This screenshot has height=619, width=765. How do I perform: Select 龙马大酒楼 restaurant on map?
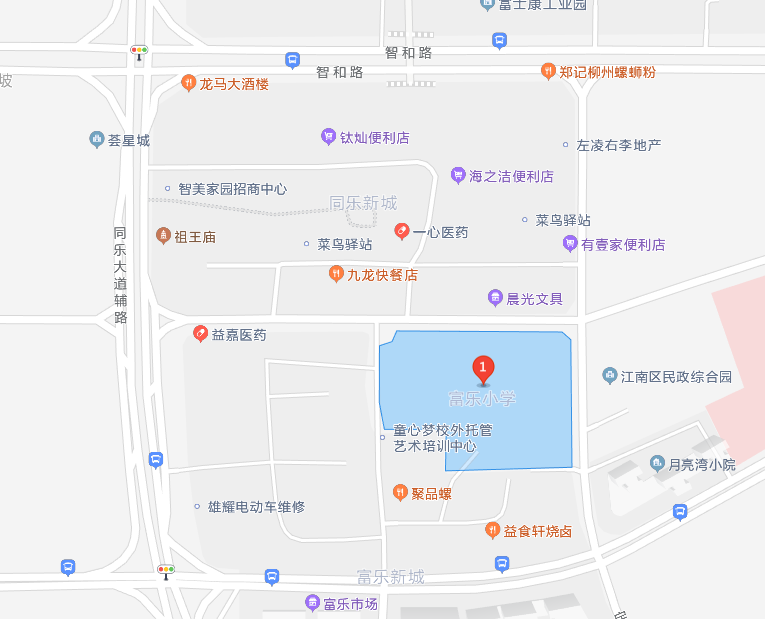[189, 84]
